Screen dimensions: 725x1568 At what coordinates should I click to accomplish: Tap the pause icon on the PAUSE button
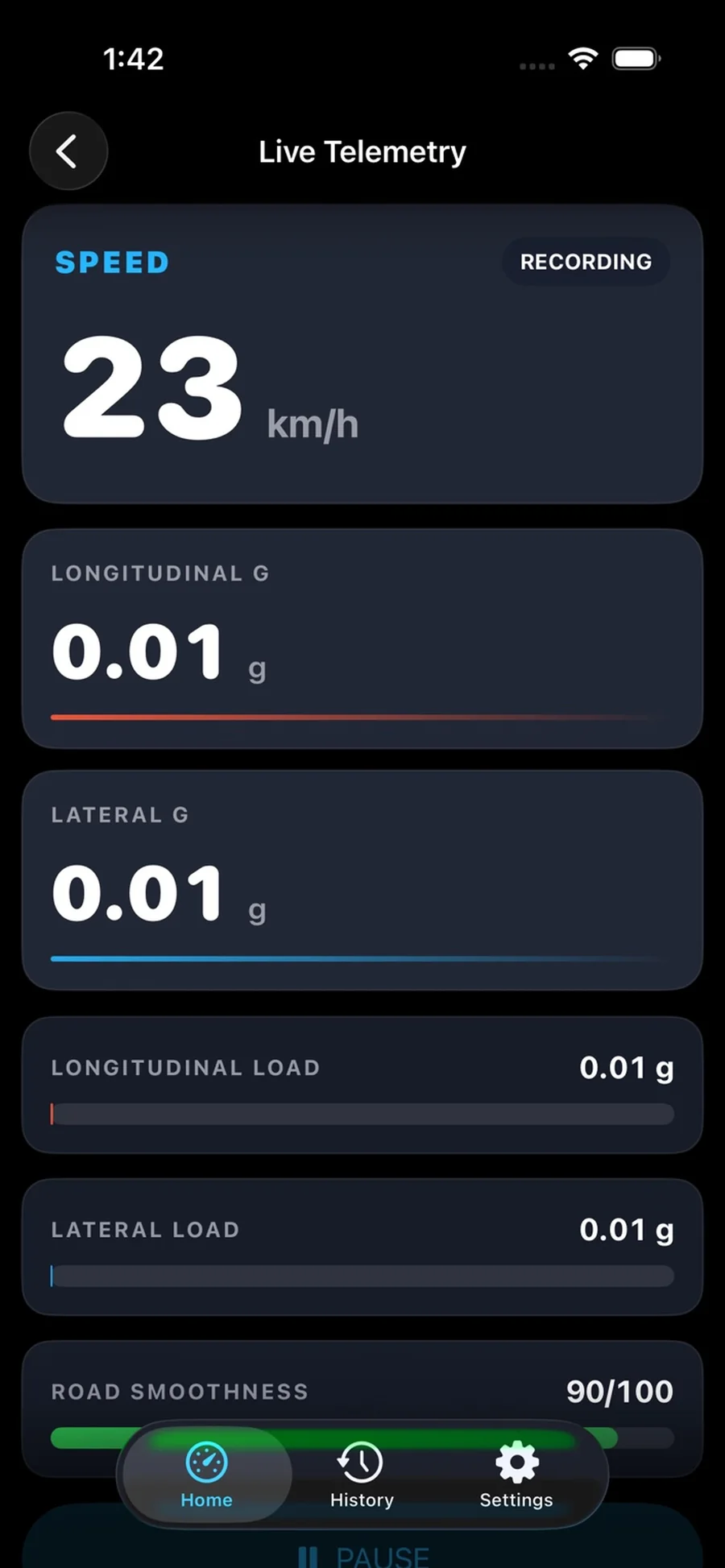coord(310,1555)
